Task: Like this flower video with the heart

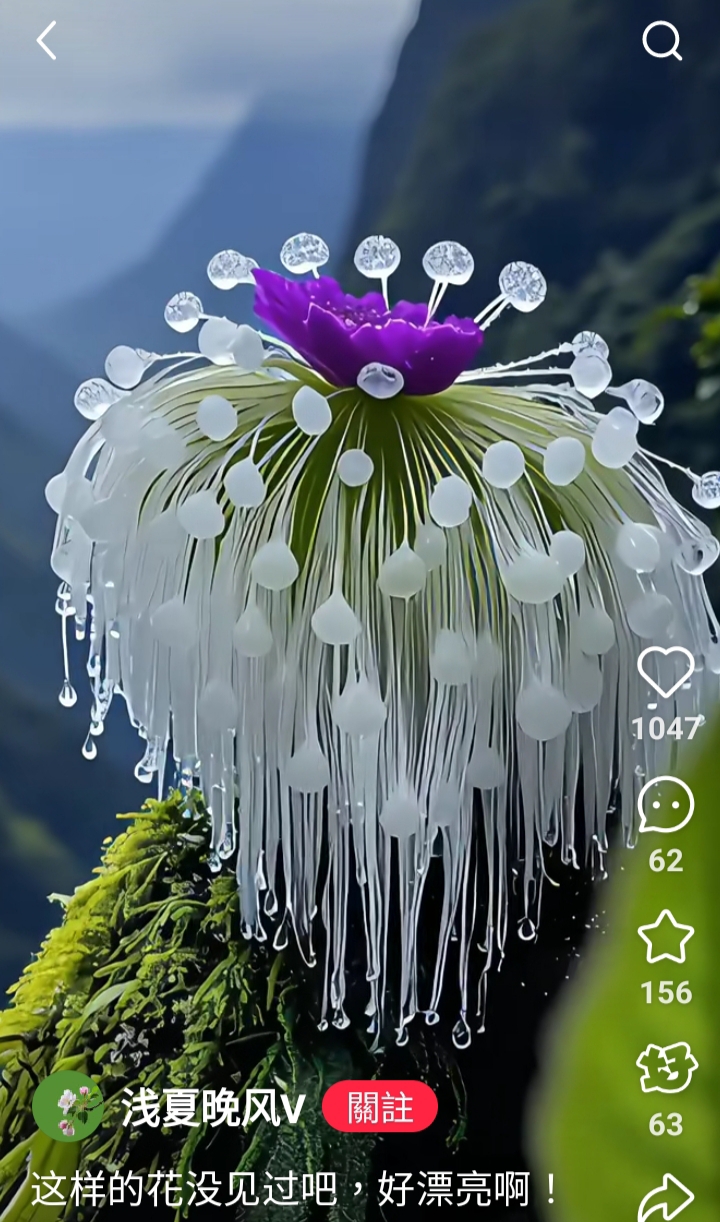Action: [x=666, y=673]
